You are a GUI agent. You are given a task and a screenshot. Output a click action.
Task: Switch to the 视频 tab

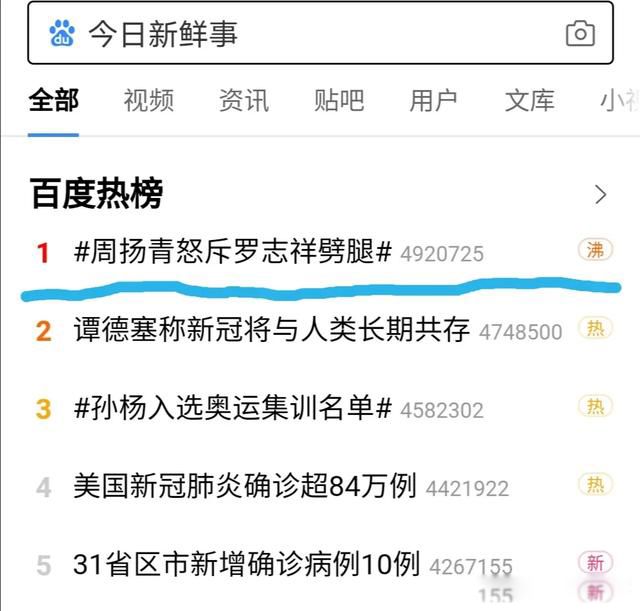(149, 100)
